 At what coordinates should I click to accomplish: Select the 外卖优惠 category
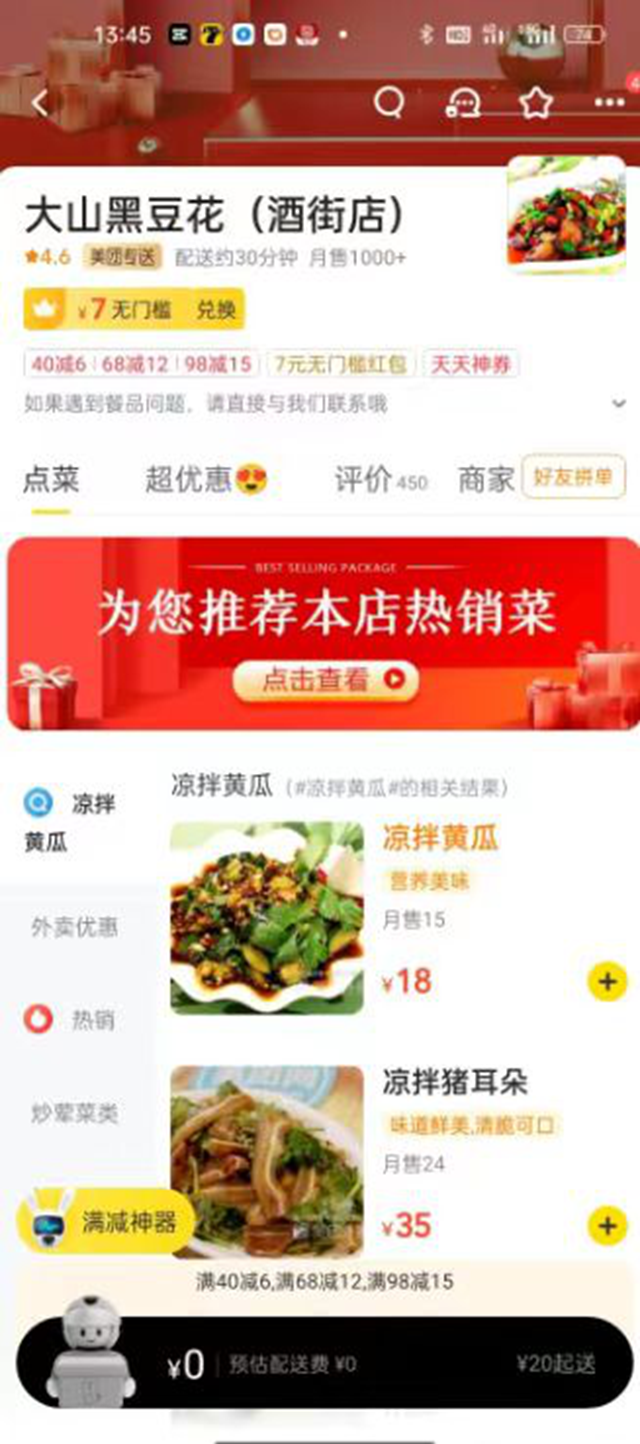tap(75, 928)
